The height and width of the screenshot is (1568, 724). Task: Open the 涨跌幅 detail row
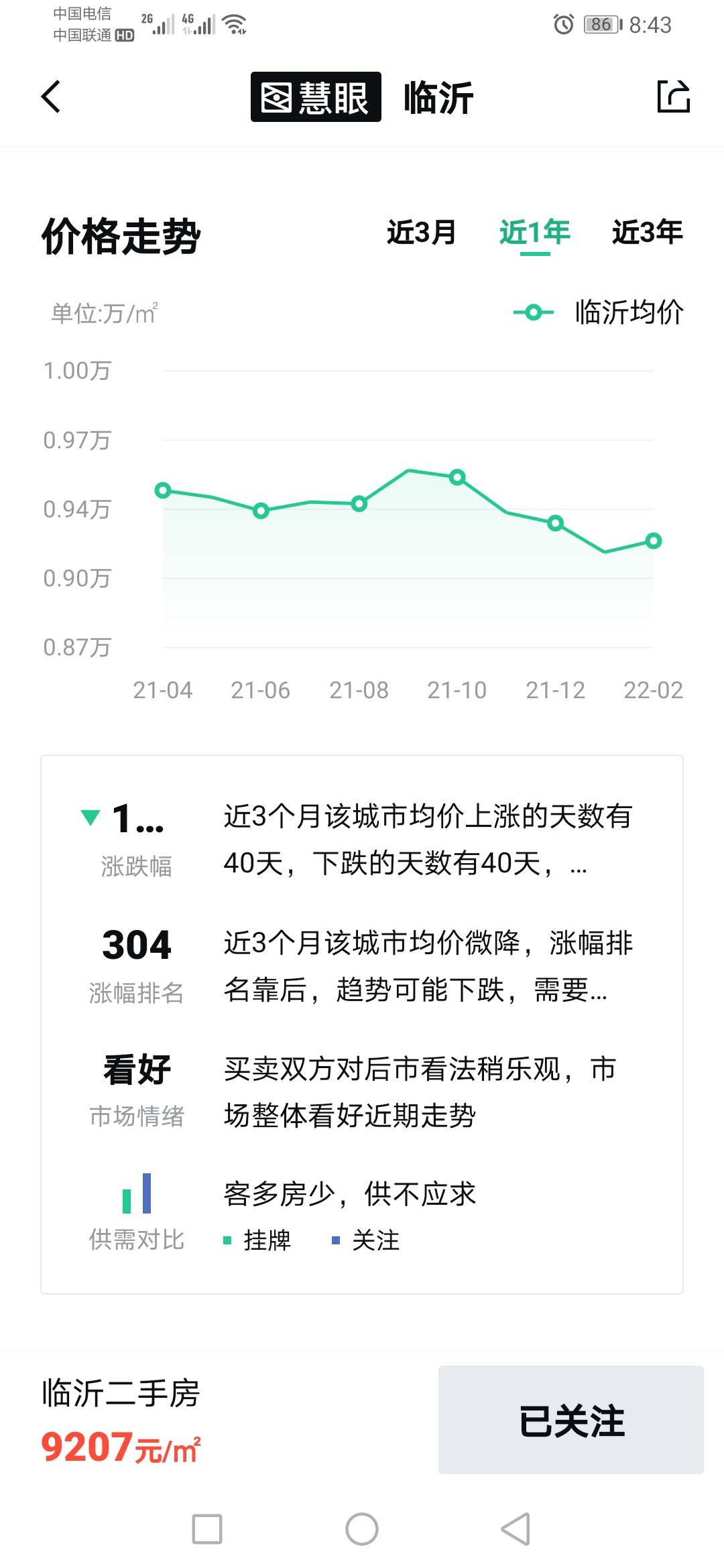pos(362,840)
